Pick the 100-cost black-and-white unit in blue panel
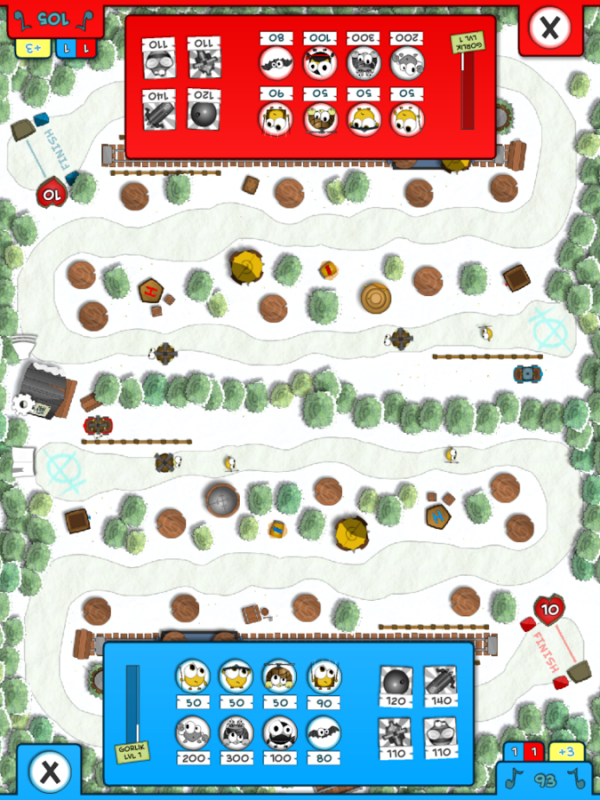Screen dimensions: 600x800 click(x=279, y=733)
